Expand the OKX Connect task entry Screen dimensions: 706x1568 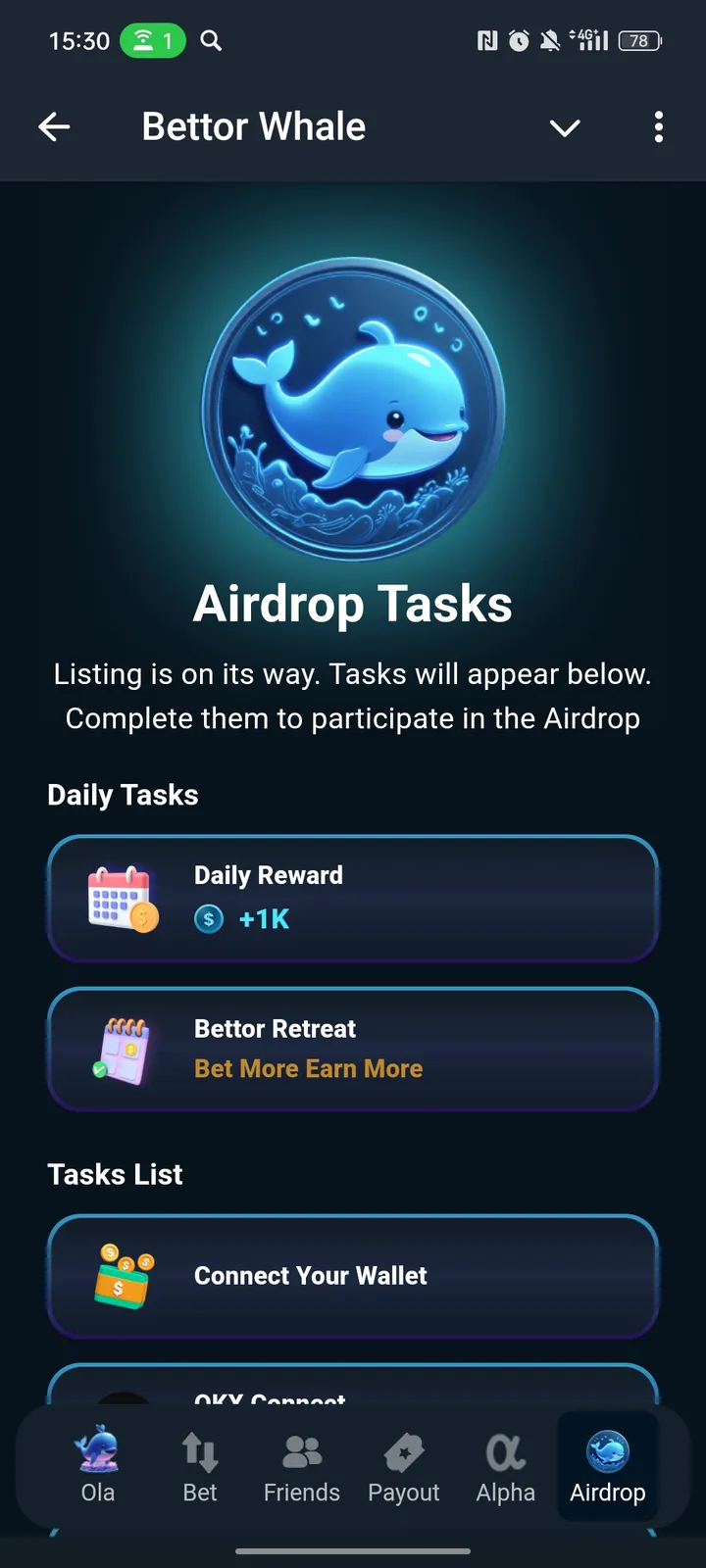pos(353,1392)
